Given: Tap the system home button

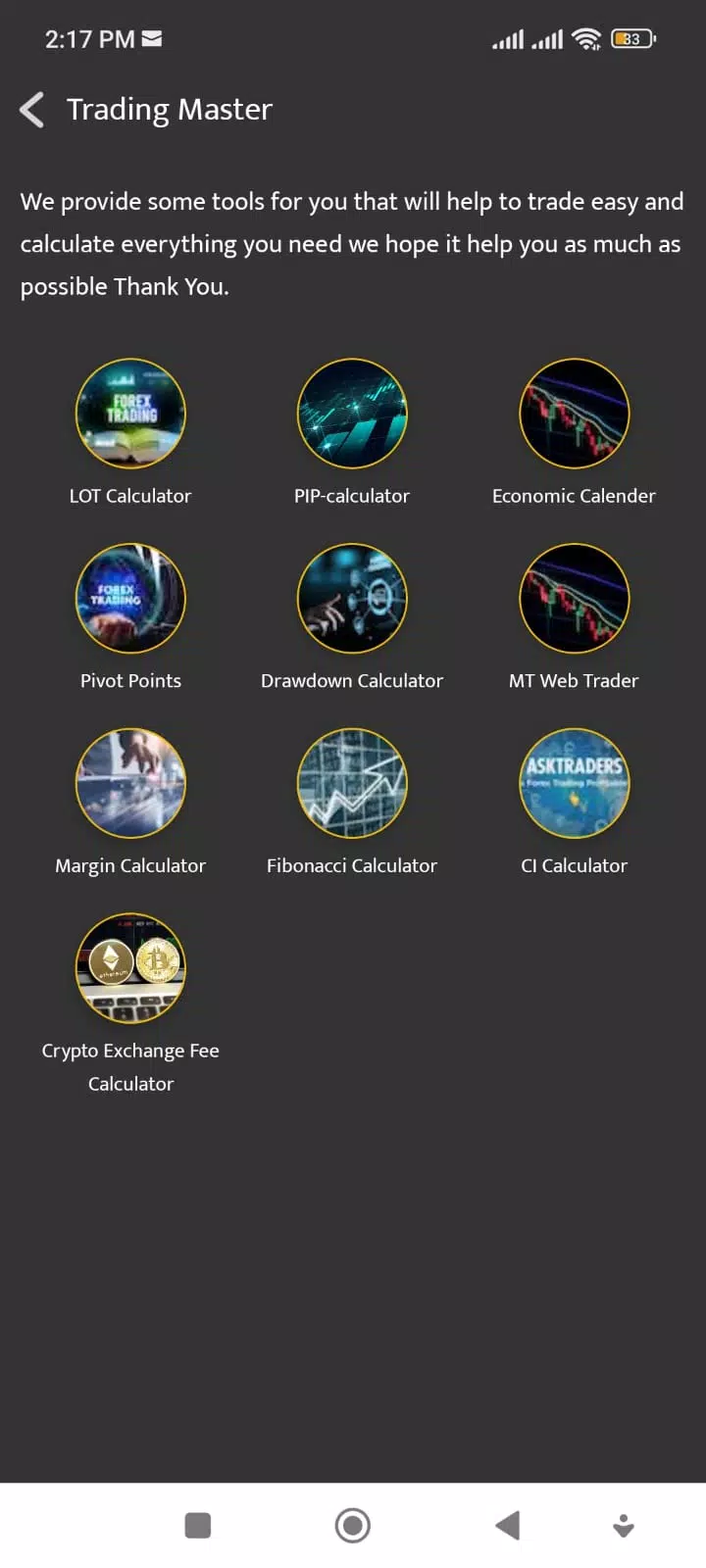Looking at the screenshot, I should coord(353,1525).
